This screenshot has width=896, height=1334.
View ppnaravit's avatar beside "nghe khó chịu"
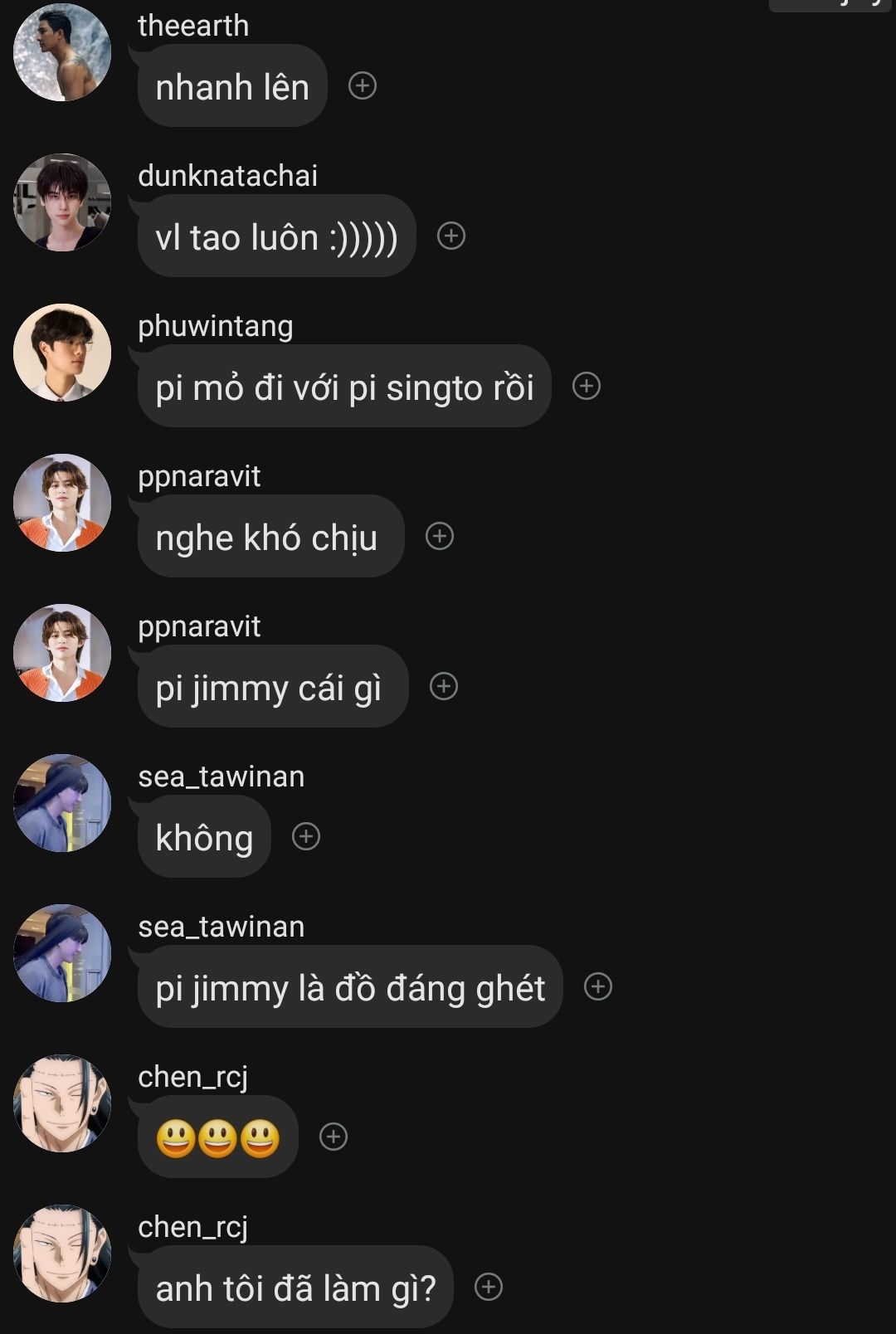click(x=62, y=503)
